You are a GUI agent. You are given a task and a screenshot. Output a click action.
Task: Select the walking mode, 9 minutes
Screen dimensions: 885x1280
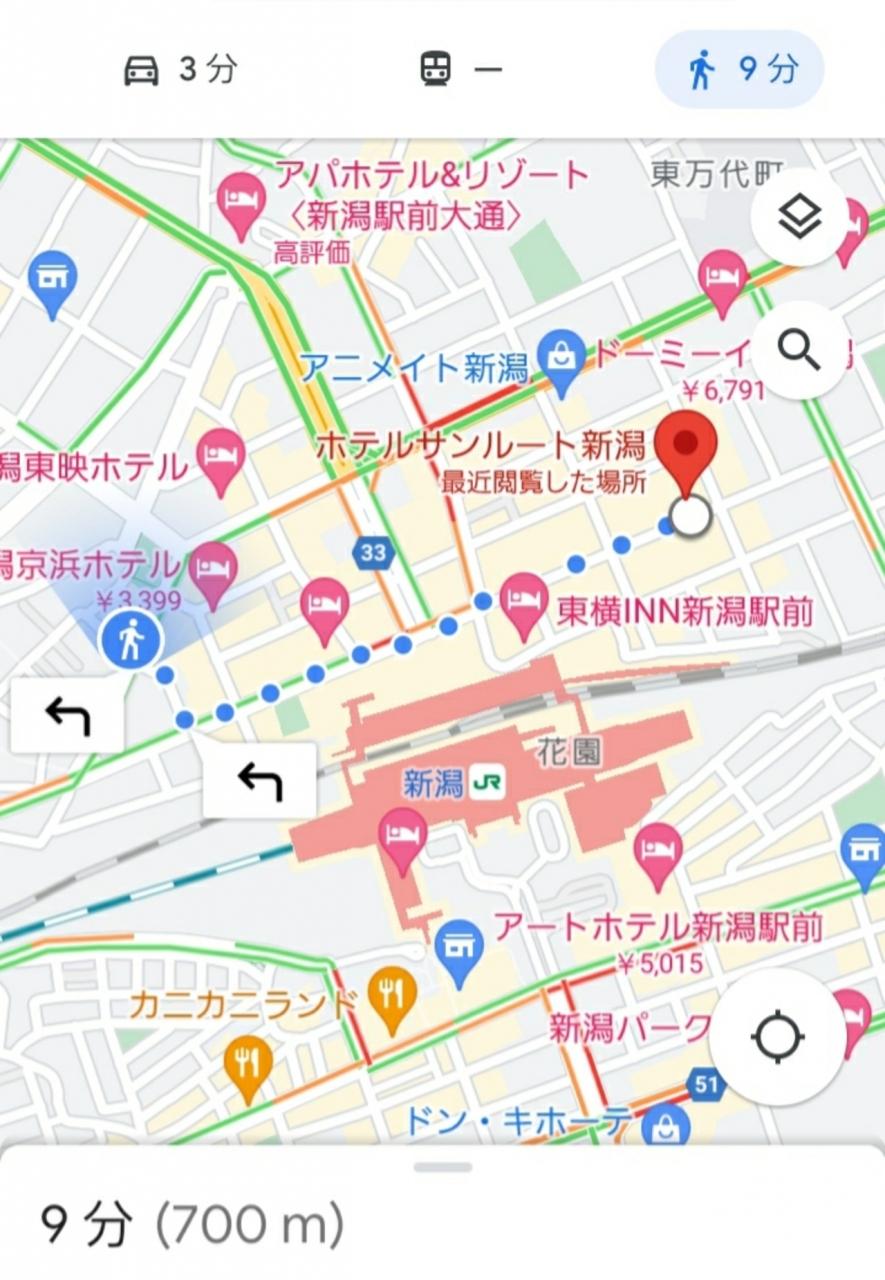[x=740, y=70]
